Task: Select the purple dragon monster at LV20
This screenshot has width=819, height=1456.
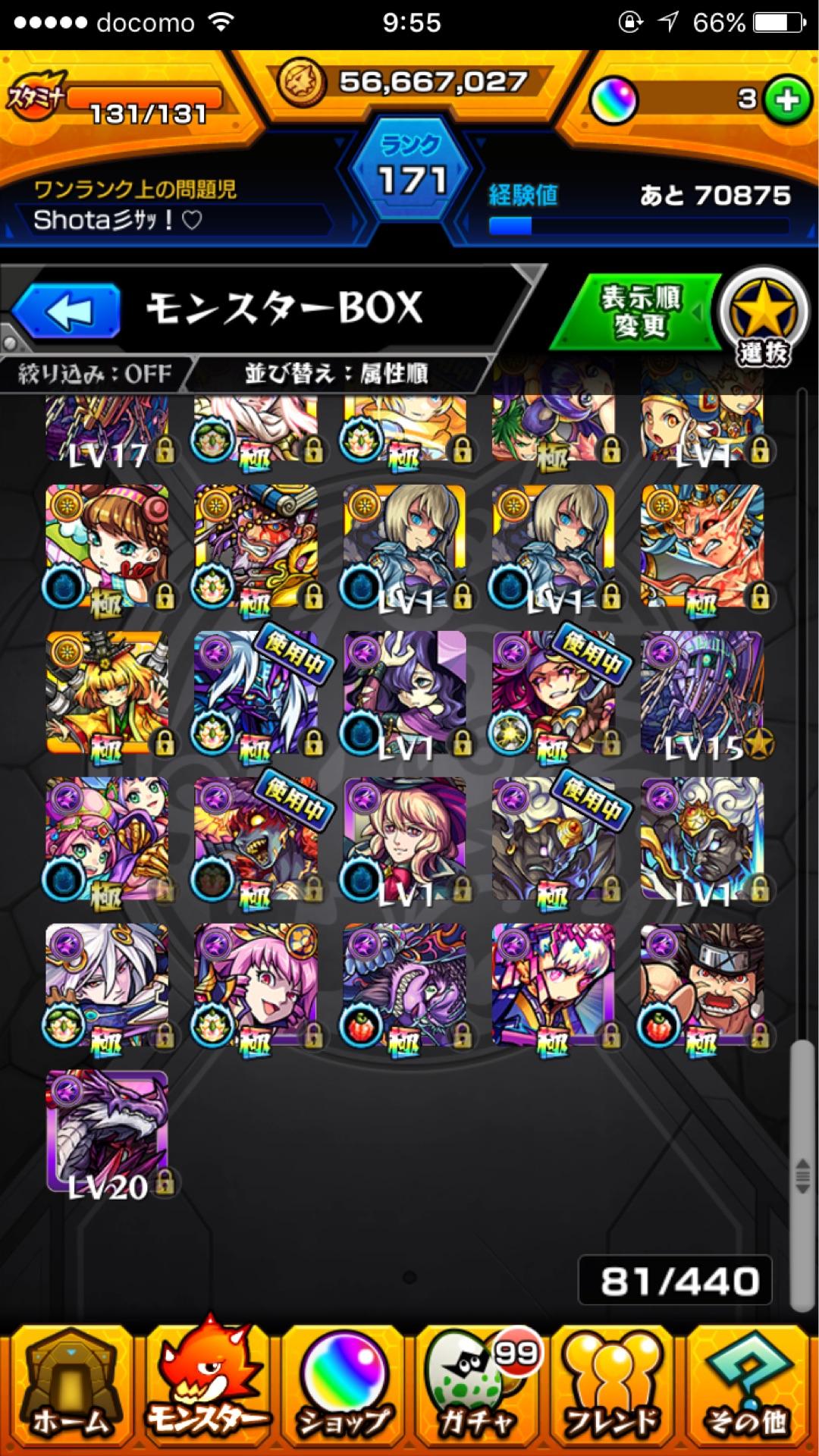Action: point(108,1132)
